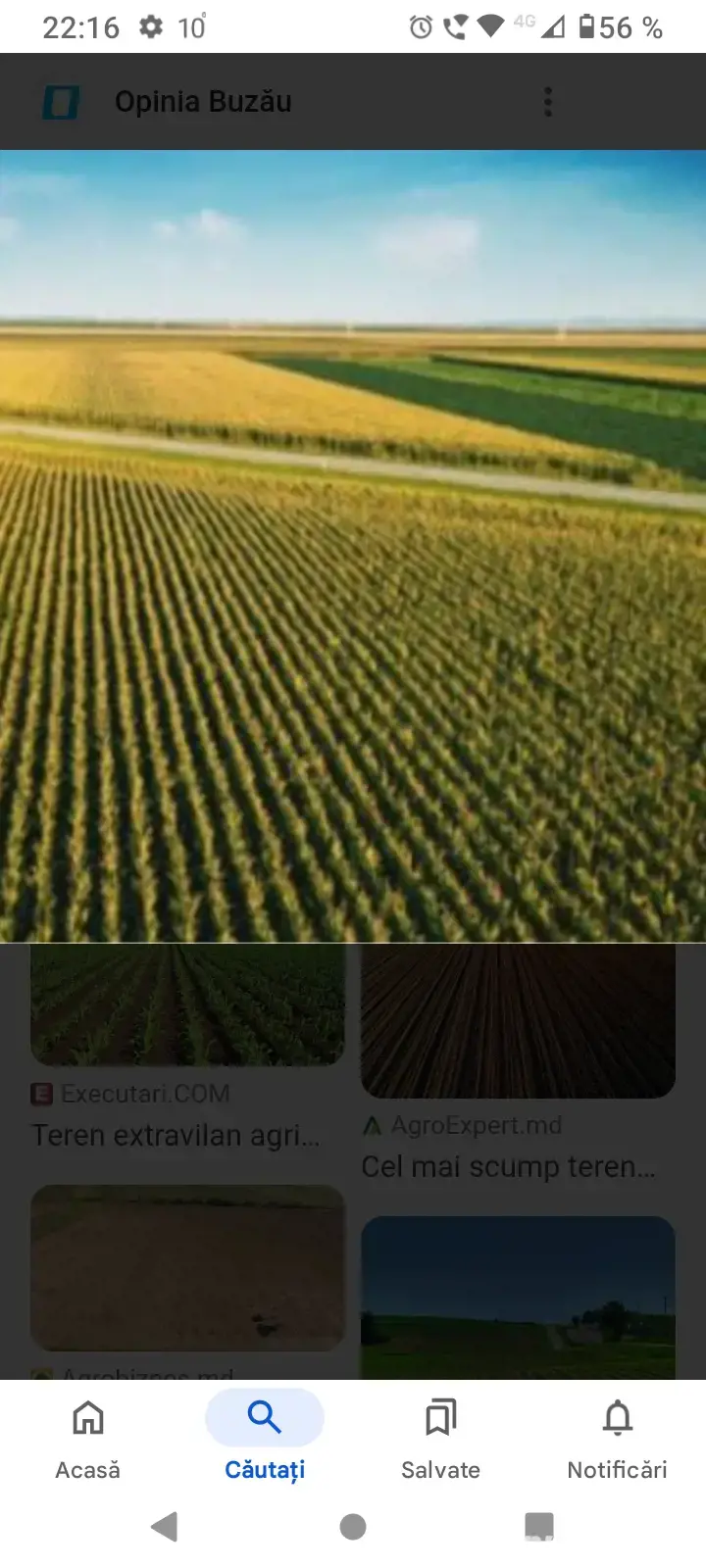Go to the system home screen
The image size is (706, 1568).
(x=353, y=1526)
